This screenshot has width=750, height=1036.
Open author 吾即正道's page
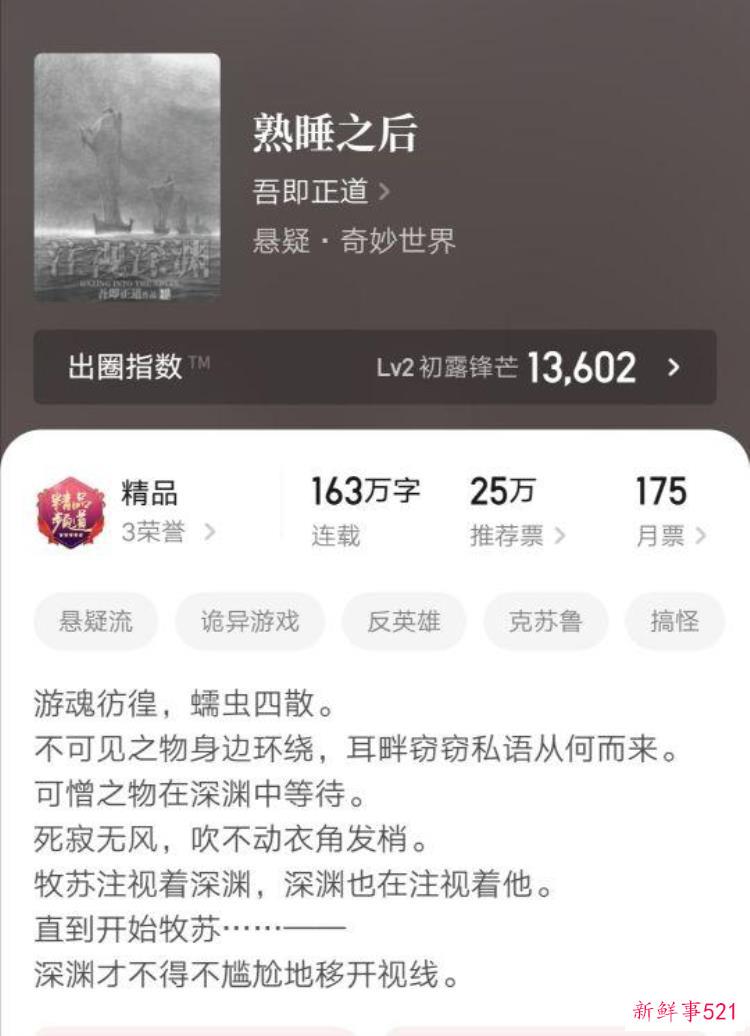click(320, 190)
